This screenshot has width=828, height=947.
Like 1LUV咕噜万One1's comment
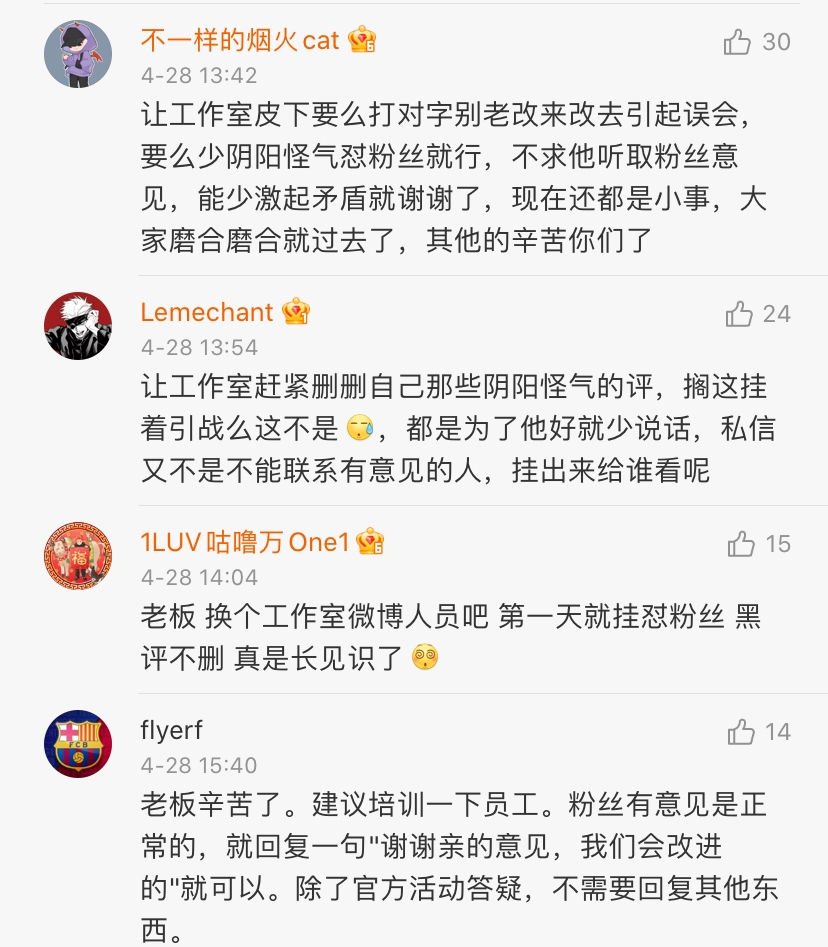pyautogui.click(x=740, y=545)
